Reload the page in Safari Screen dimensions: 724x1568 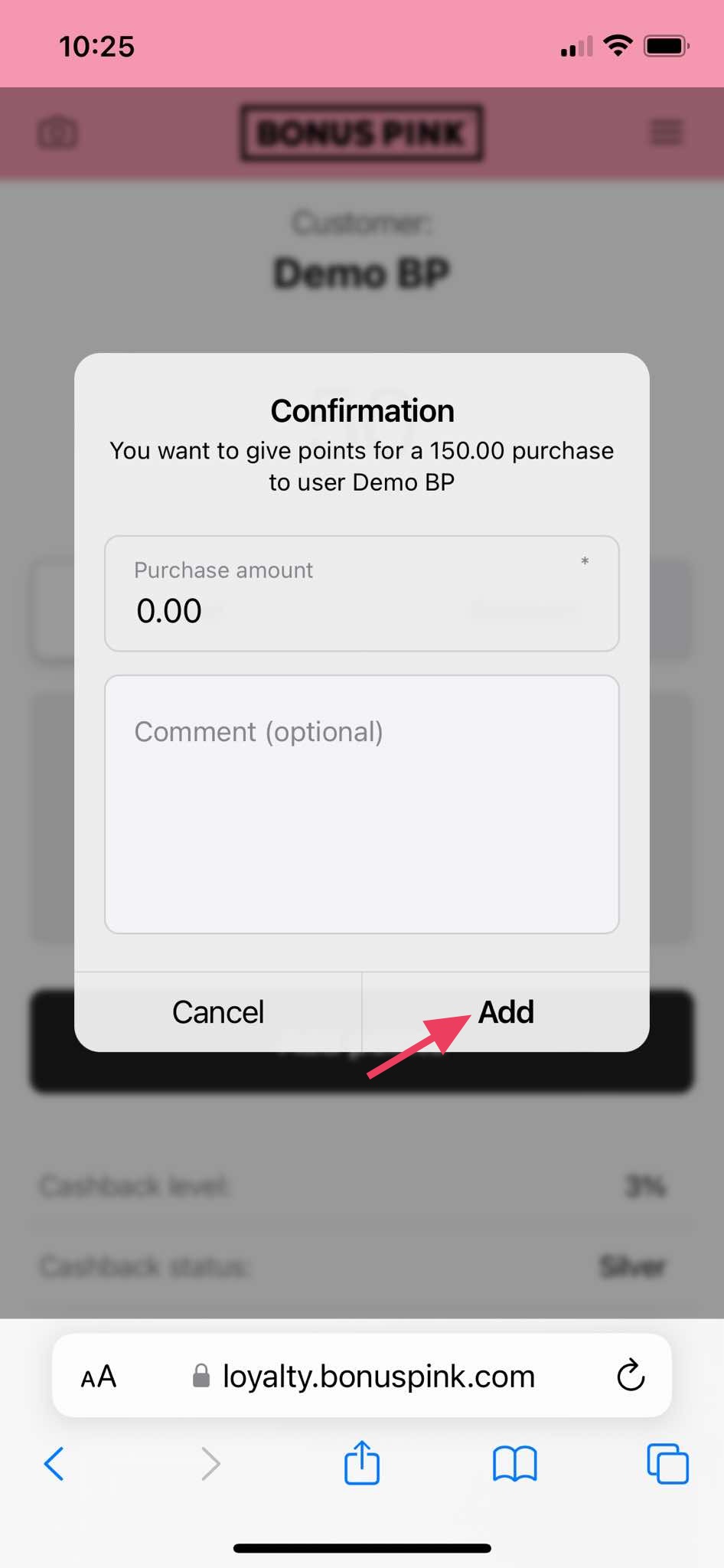tap(631, 1376)
